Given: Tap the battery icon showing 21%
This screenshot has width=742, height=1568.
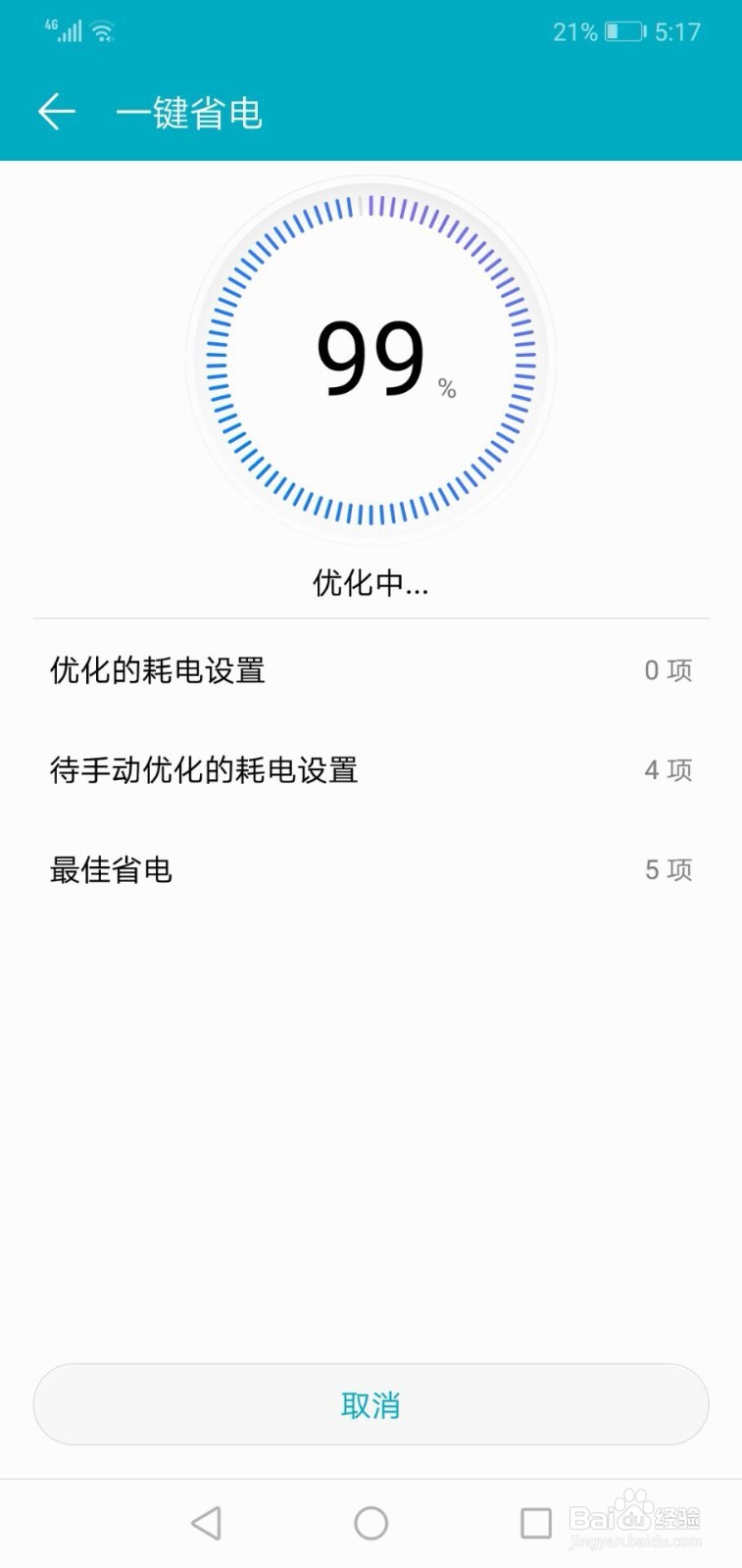Looking at the screenshot, I should [x=624, y=30].
